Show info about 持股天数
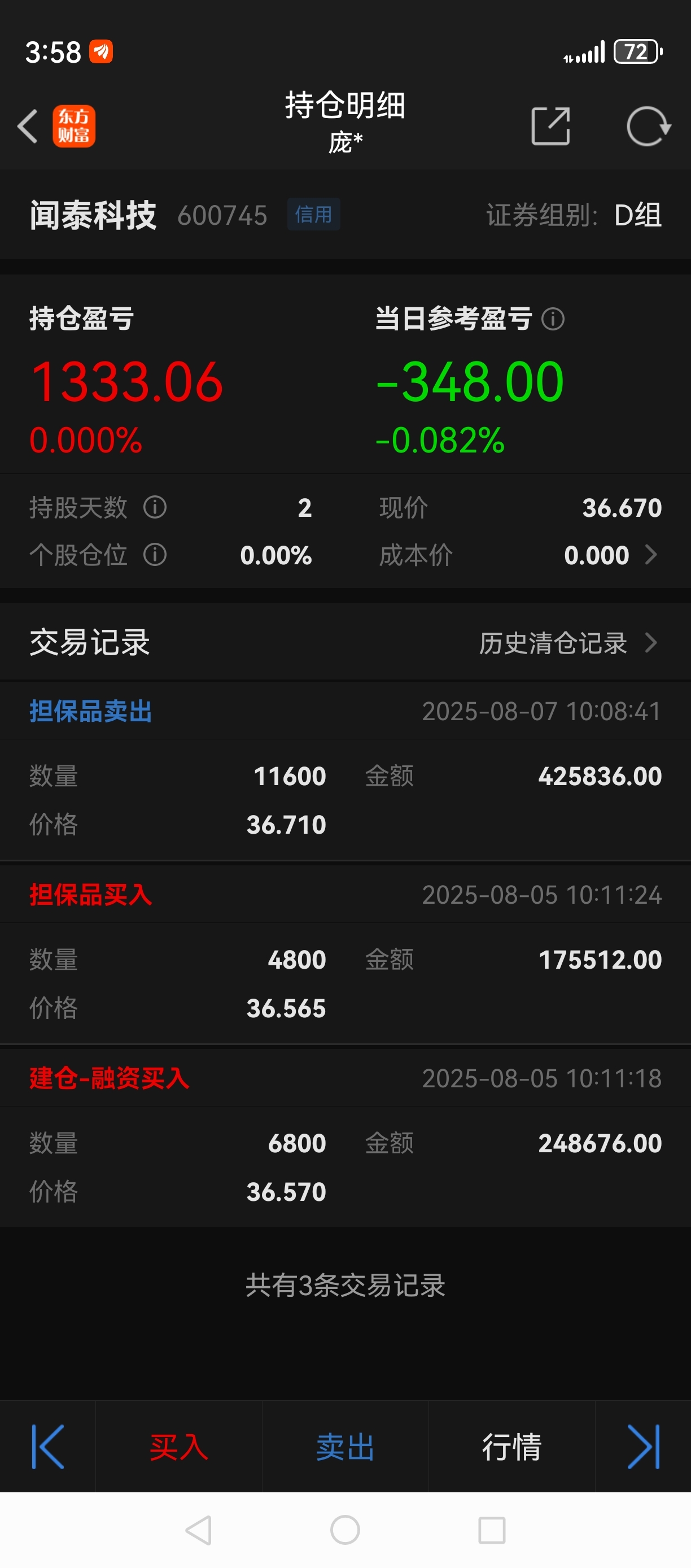Screen dimensions: 691x1568 pyautogui.click(x=155, y=507)
